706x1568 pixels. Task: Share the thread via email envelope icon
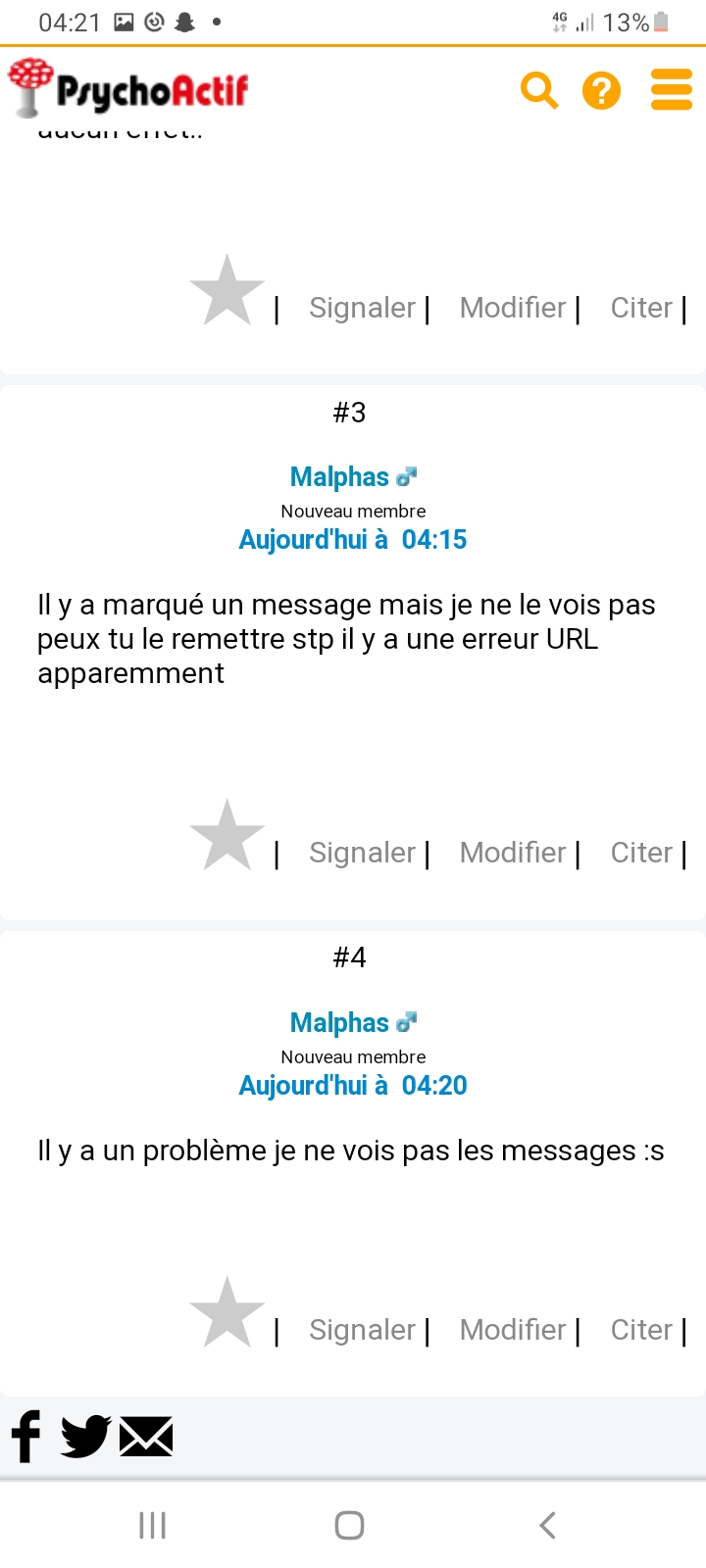click(x=146, y=1437)
